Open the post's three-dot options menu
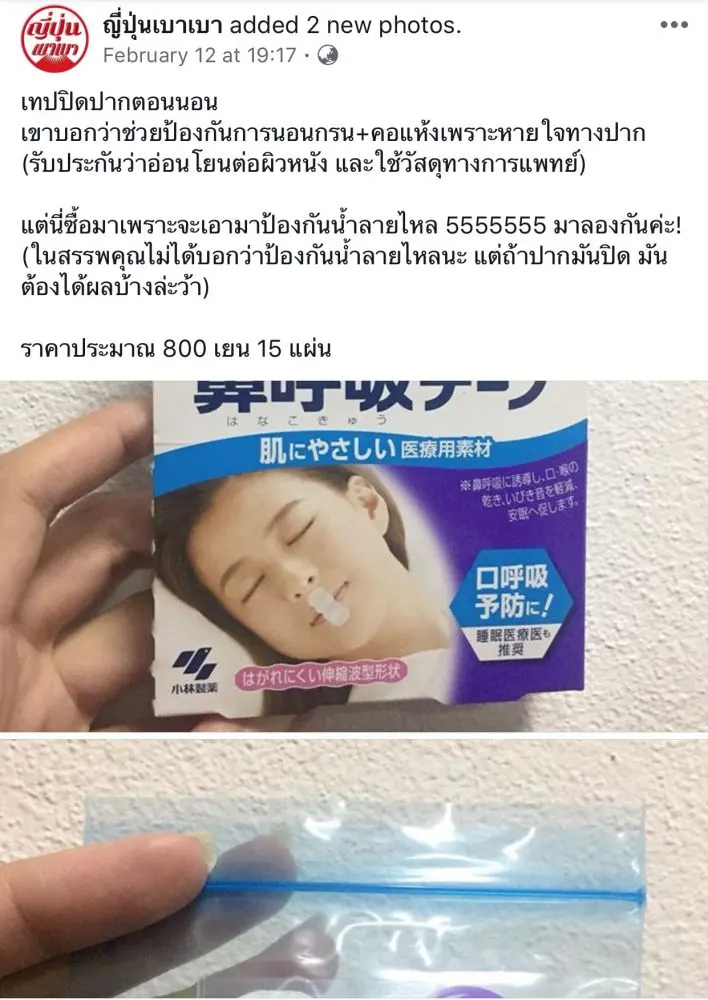 [x=673, y=27]
